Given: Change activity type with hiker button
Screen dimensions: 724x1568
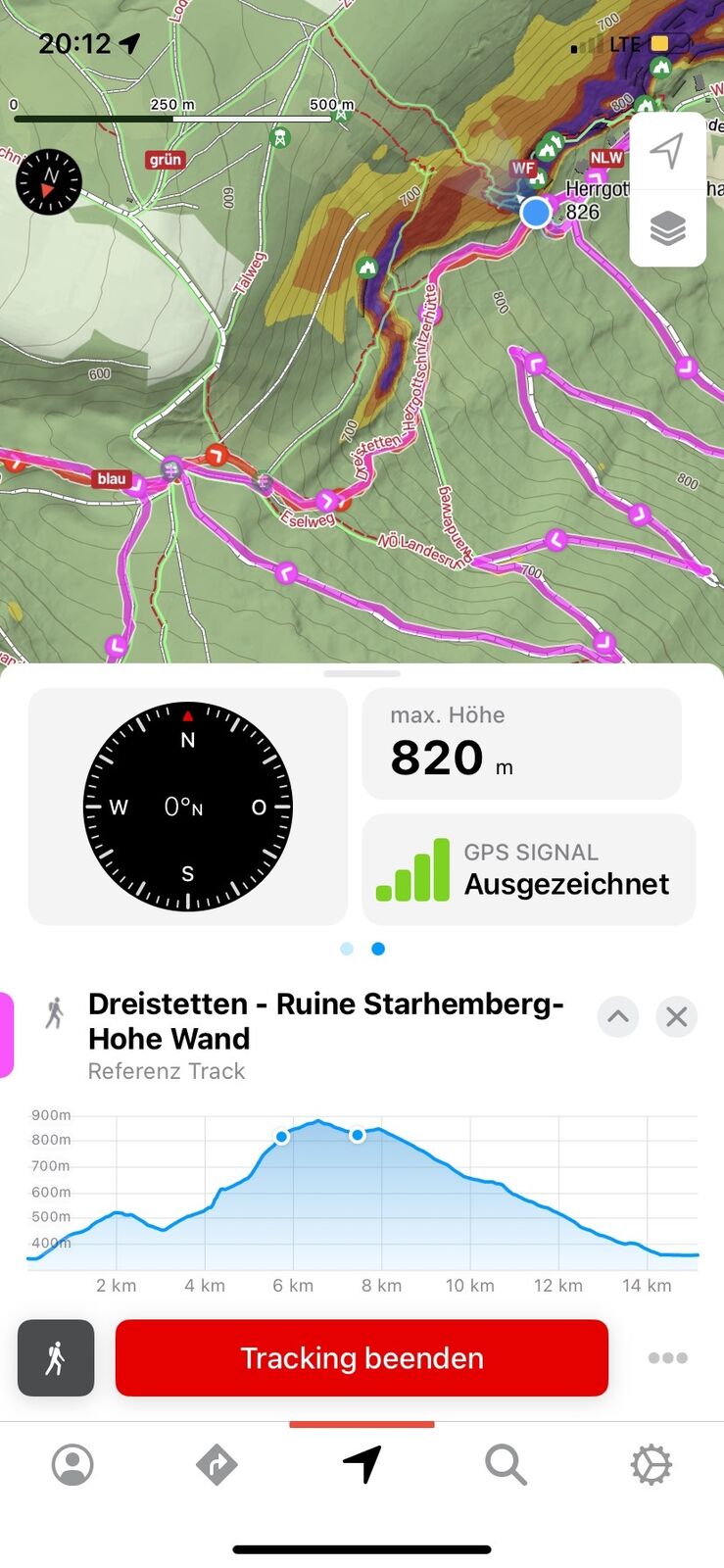Looking at the screenshot, I should (x=56, y=1357).
